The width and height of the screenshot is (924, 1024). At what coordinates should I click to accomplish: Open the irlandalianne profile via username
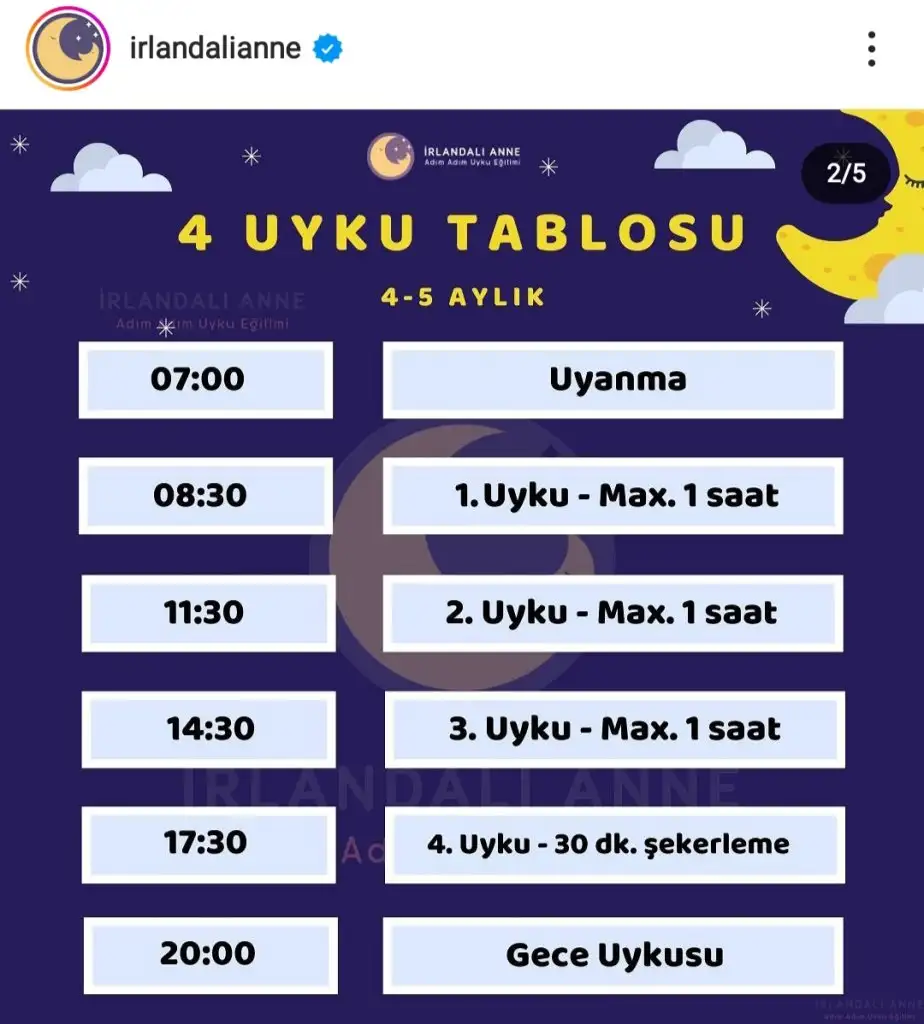coord(215,48)
